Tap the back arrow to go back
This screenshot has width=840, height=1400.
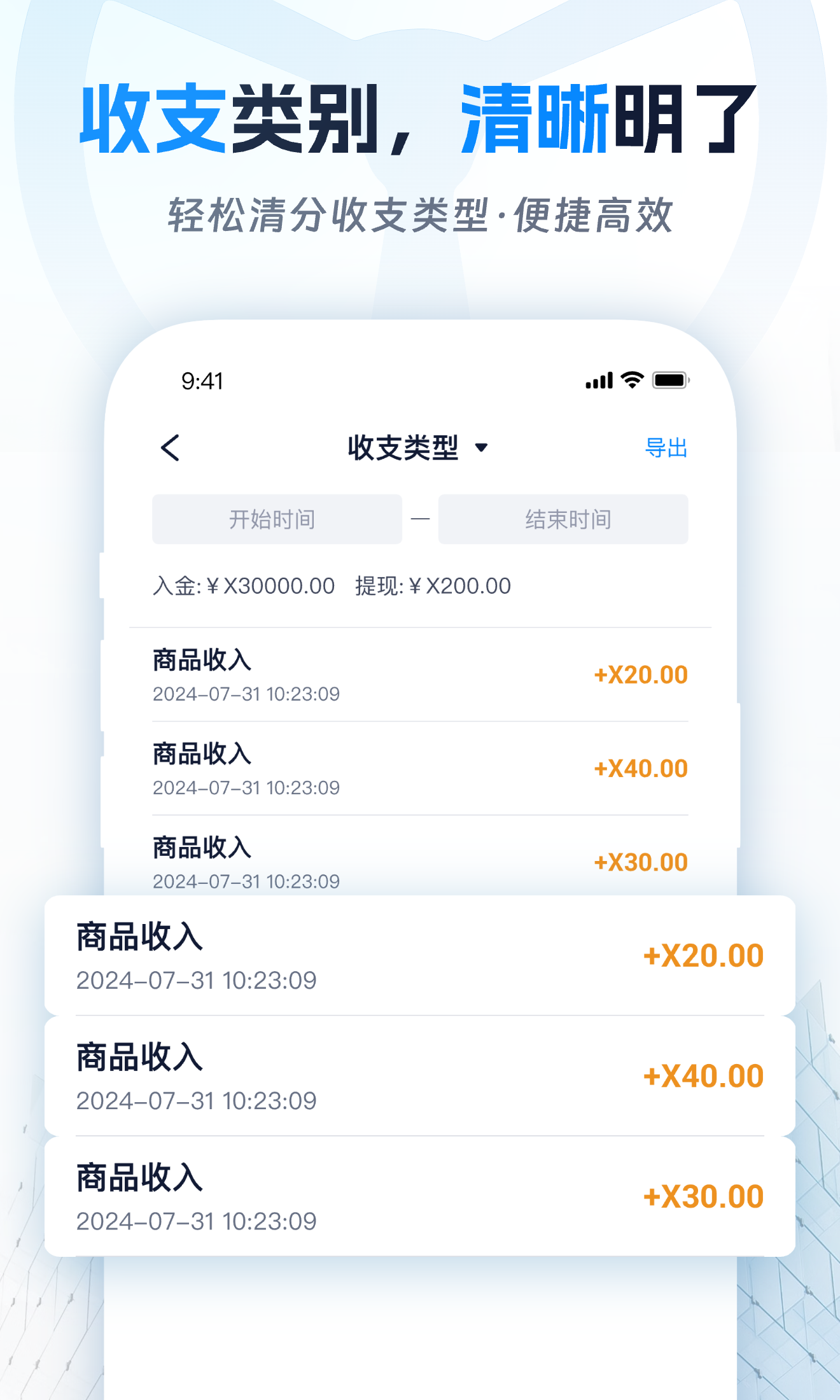pyautogui.click(x=169, y=448)
